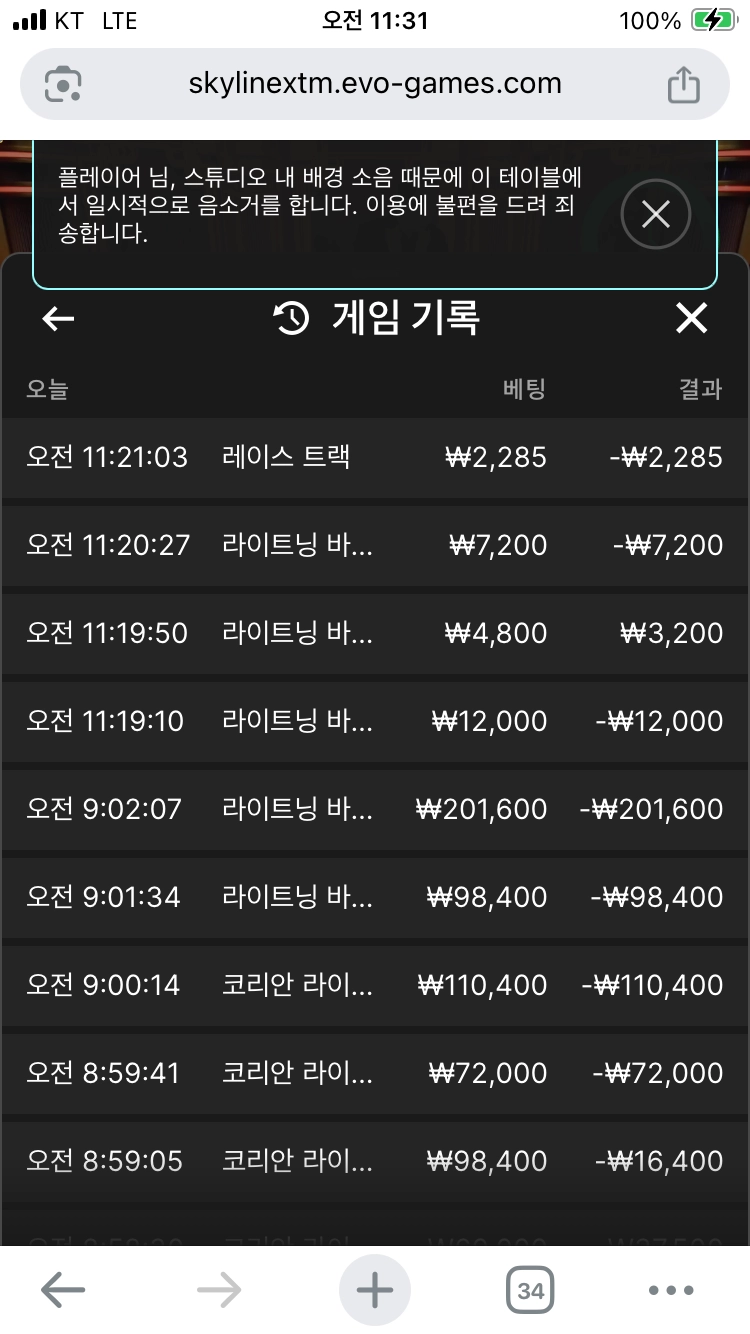750x1334 pixels.
Task: Show the 34 open tabs
Action: pyautogui.click(x=531, y=1290)
